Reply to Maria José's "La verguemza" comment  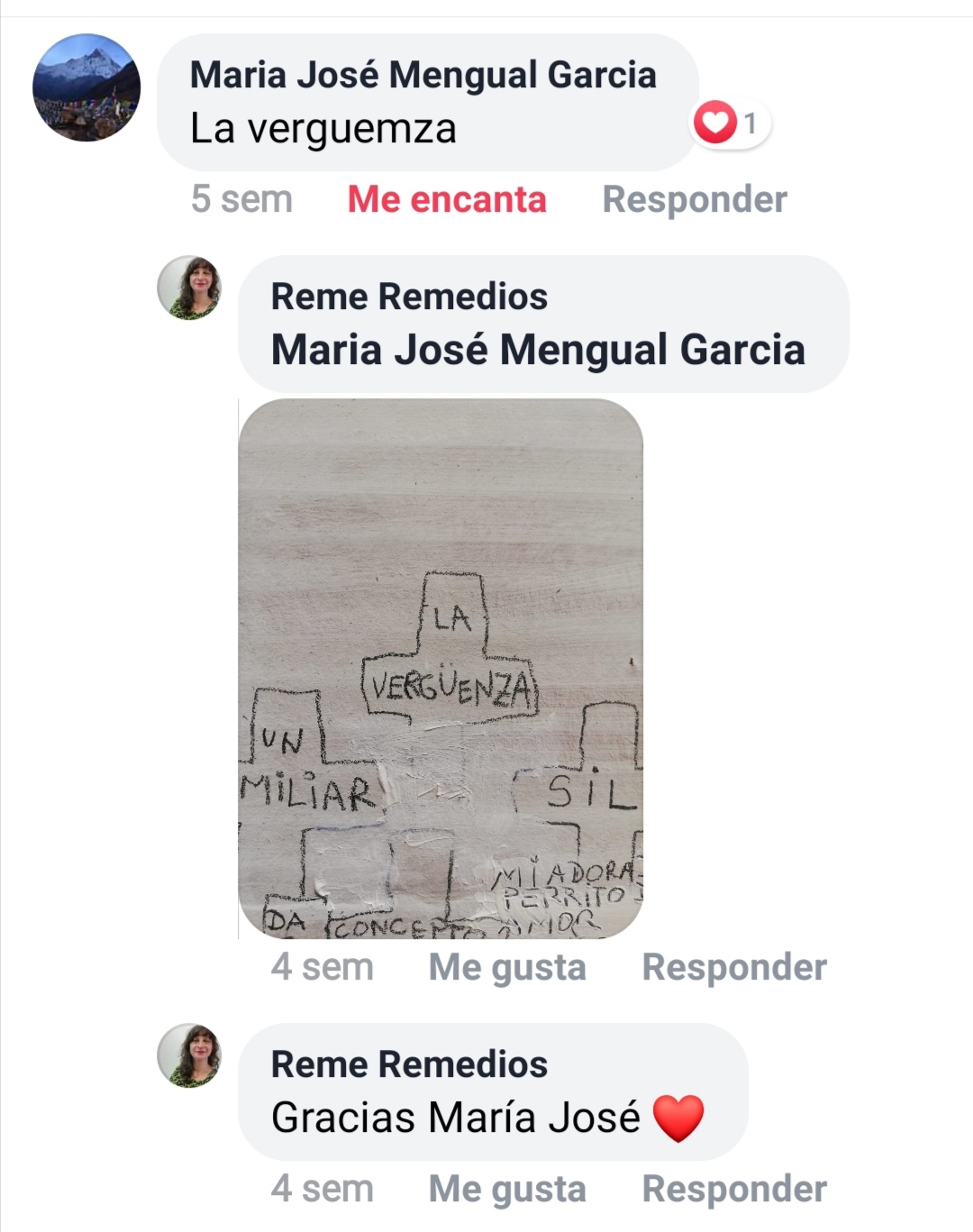pos(695,199)
